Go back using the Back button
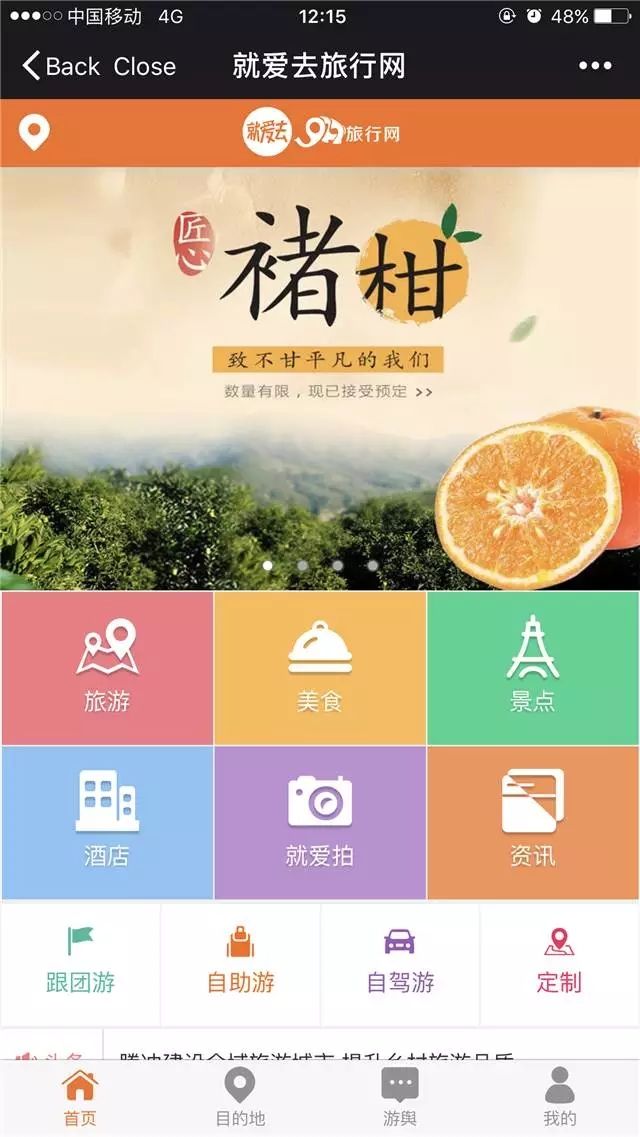Screen dimensions: 640x1137 tap(62, 67)
